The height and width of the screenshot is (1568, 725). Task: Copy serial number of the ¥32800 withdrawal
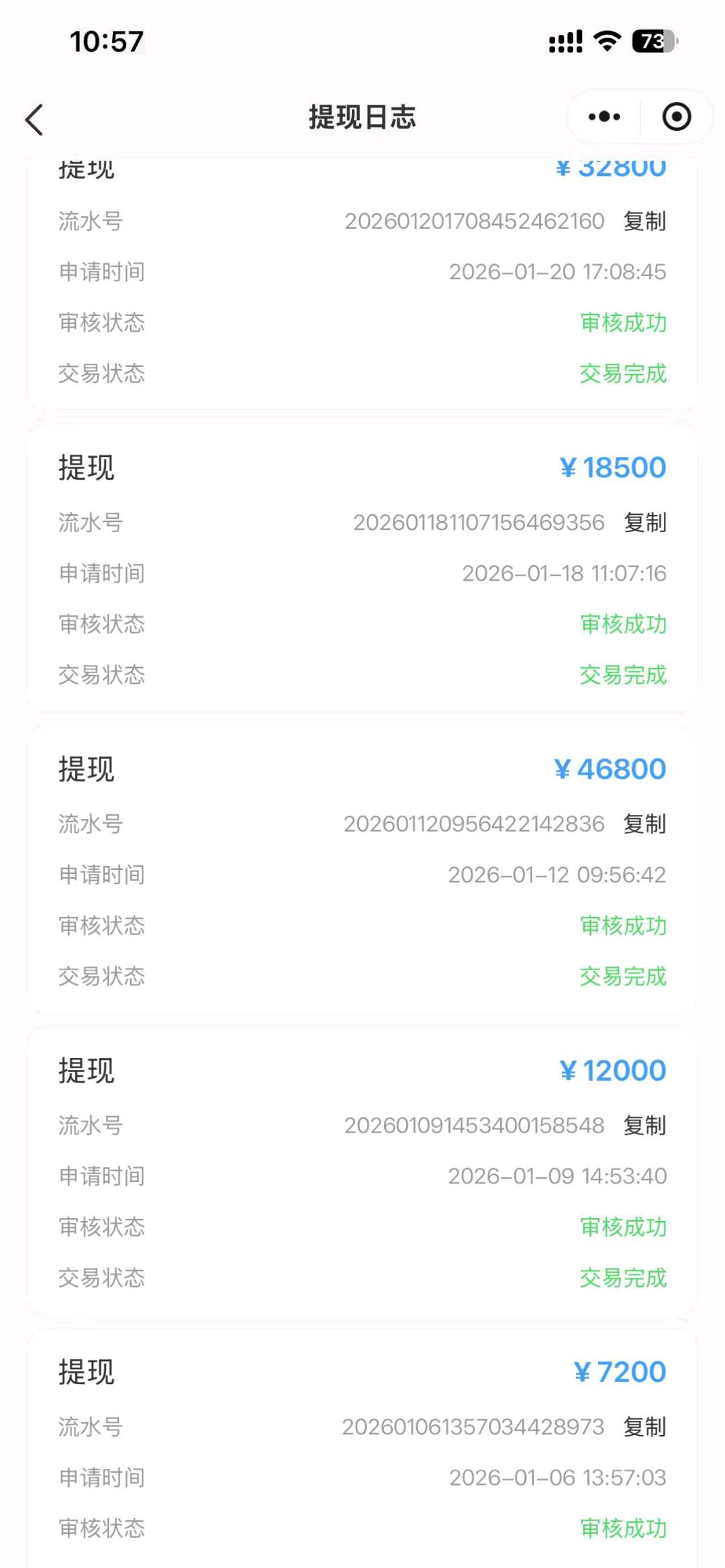643,222
